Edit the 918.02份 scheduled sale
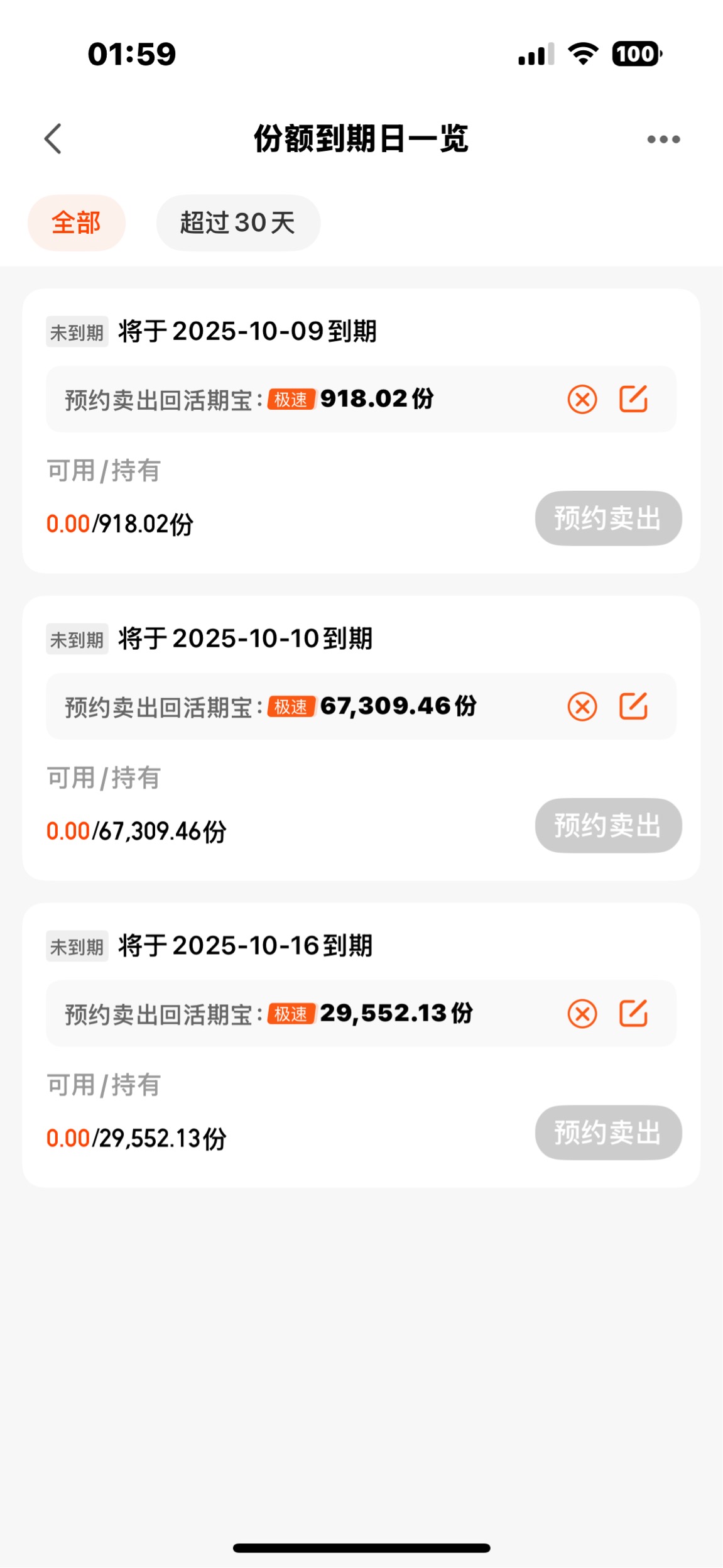 click(x=633, y=398)
